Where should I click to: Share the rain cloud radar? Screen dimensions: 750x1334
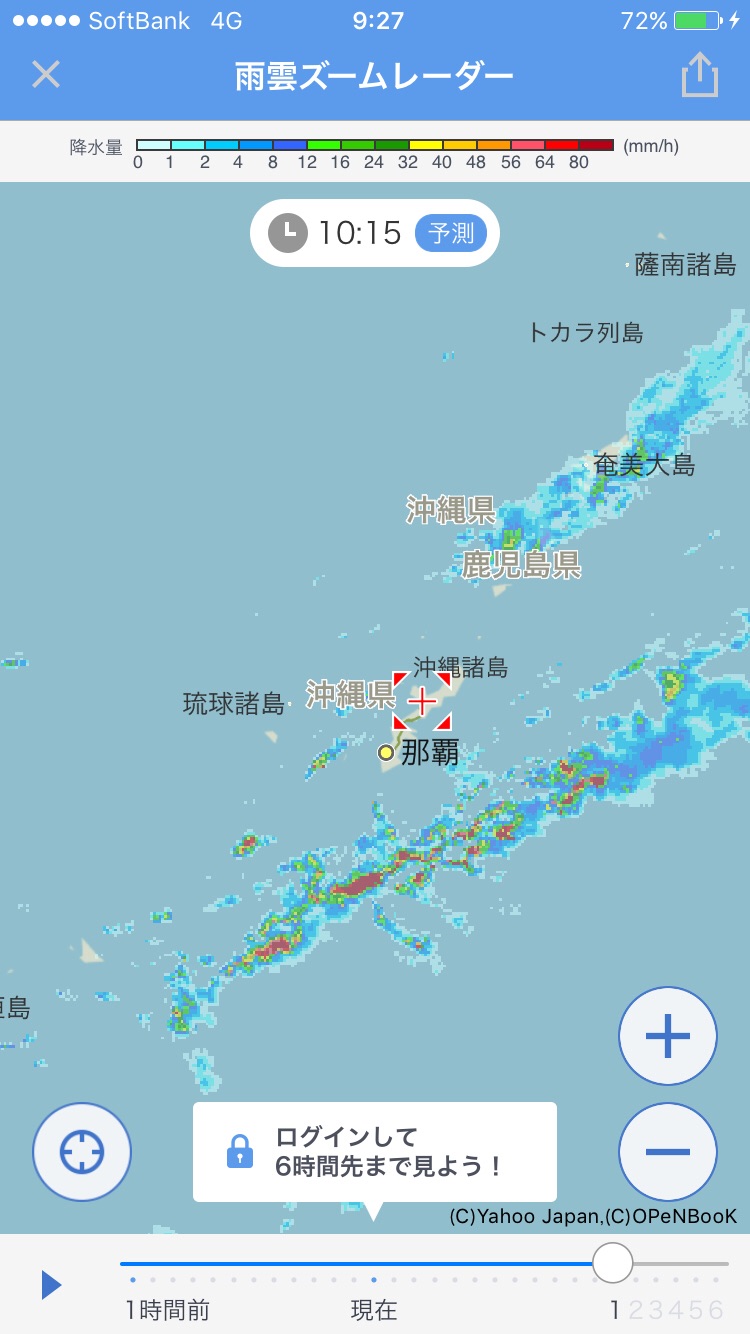[x=700, y=75]
